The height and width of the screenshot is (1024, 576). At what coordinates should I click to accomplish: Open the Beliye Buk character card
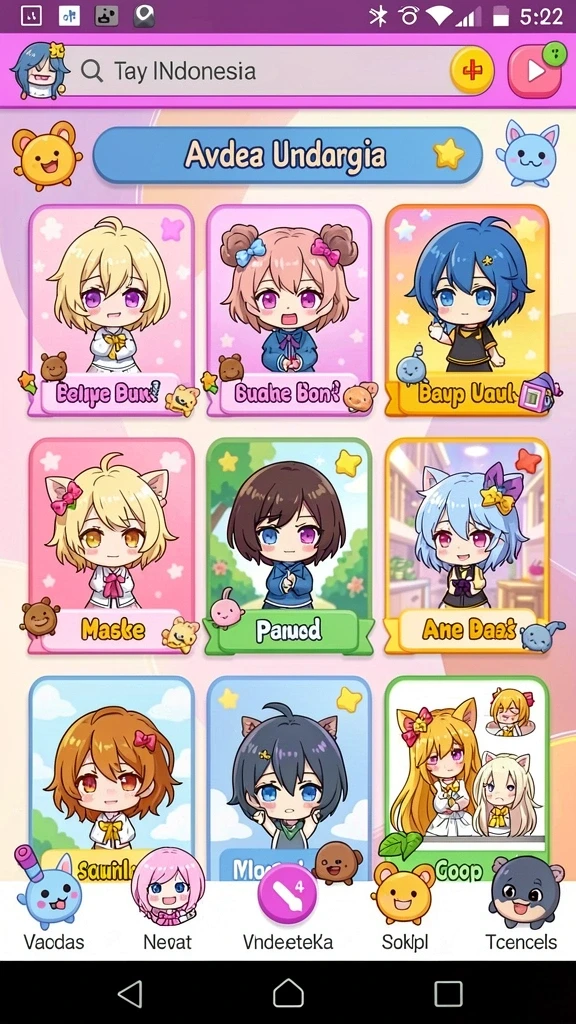point(111,310)
